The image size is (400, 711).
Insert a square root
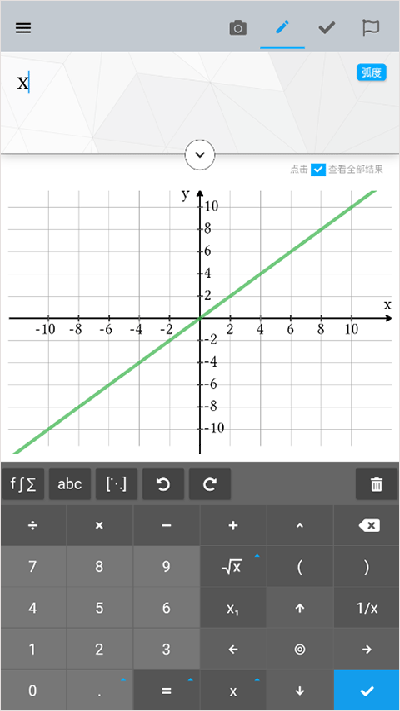click(233, 567)
